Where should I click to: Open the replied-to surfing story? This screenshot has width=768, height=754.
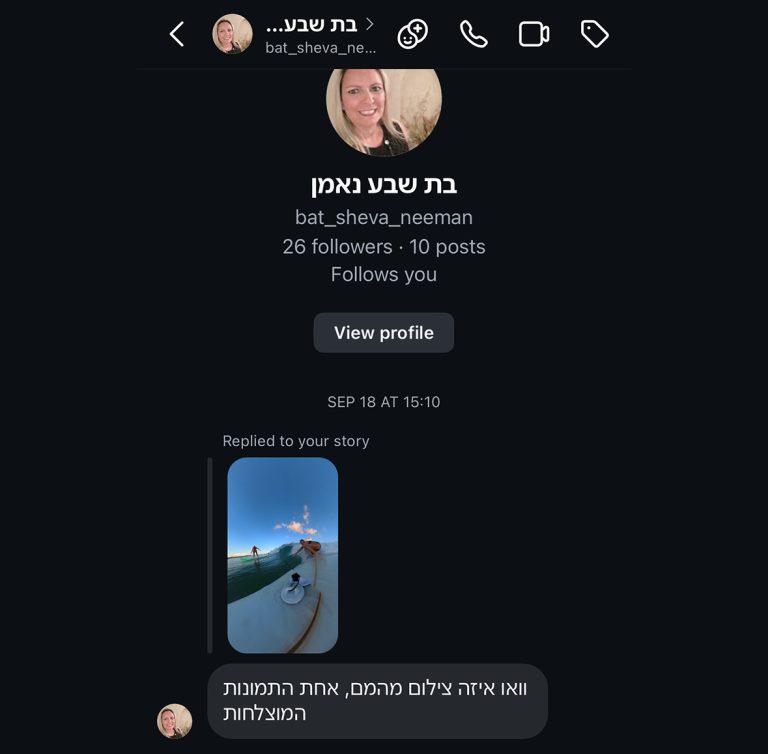283,555
